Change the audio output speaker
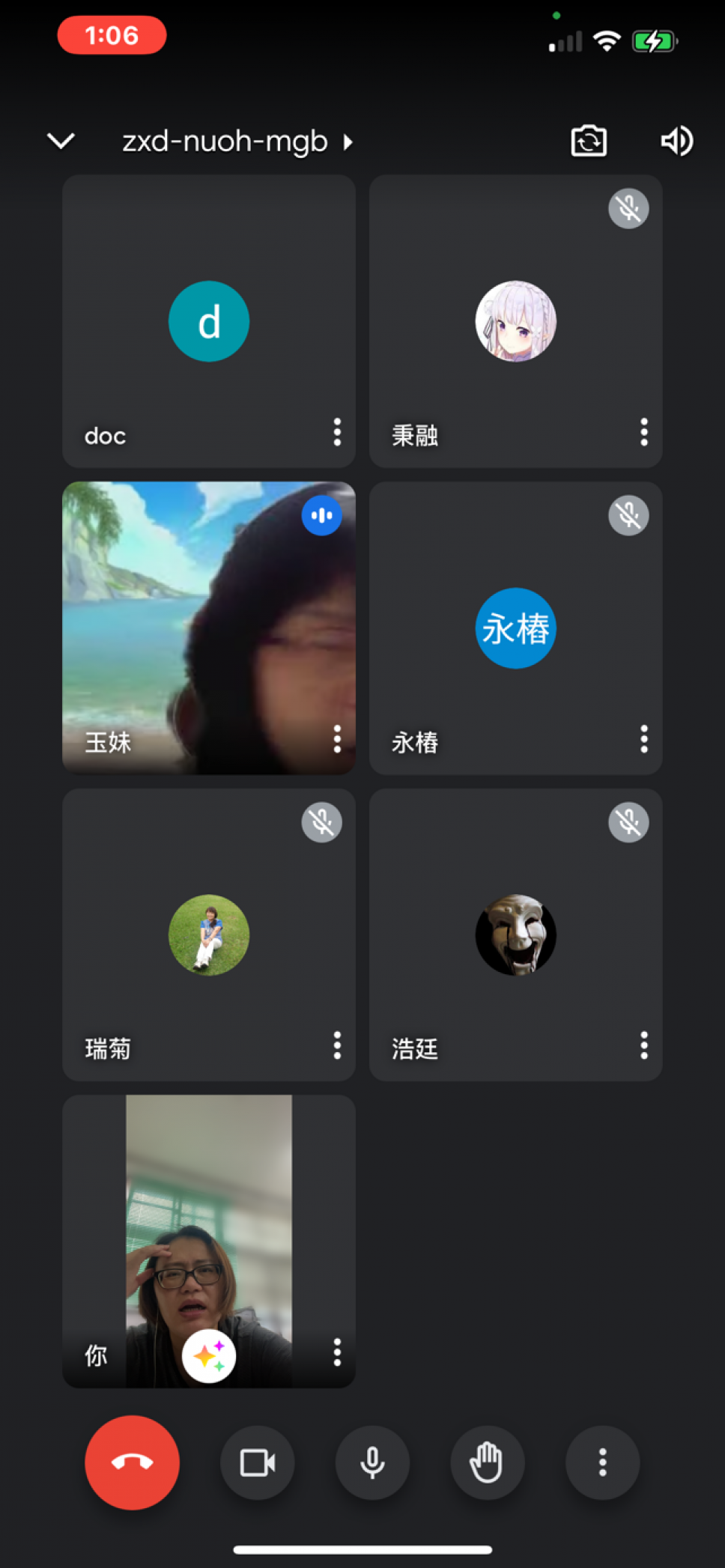725x1568 pixels. point(676,141)
